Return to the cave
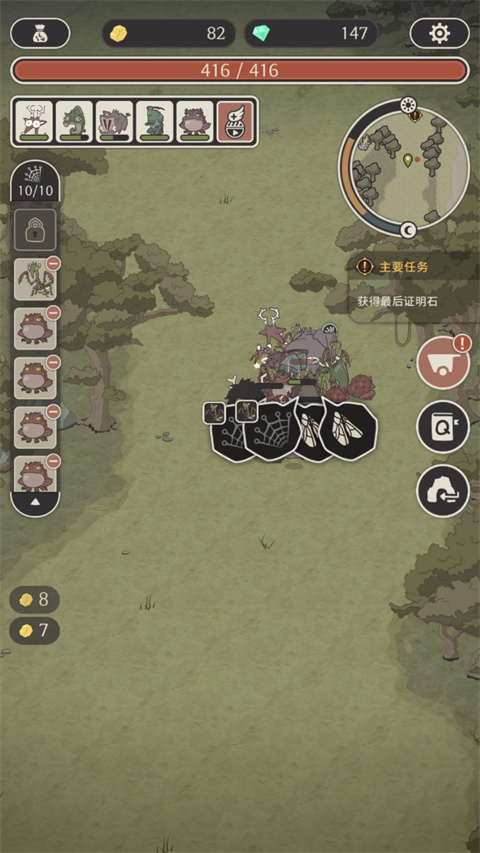480x853 pixels. click(x=443, y=491)
